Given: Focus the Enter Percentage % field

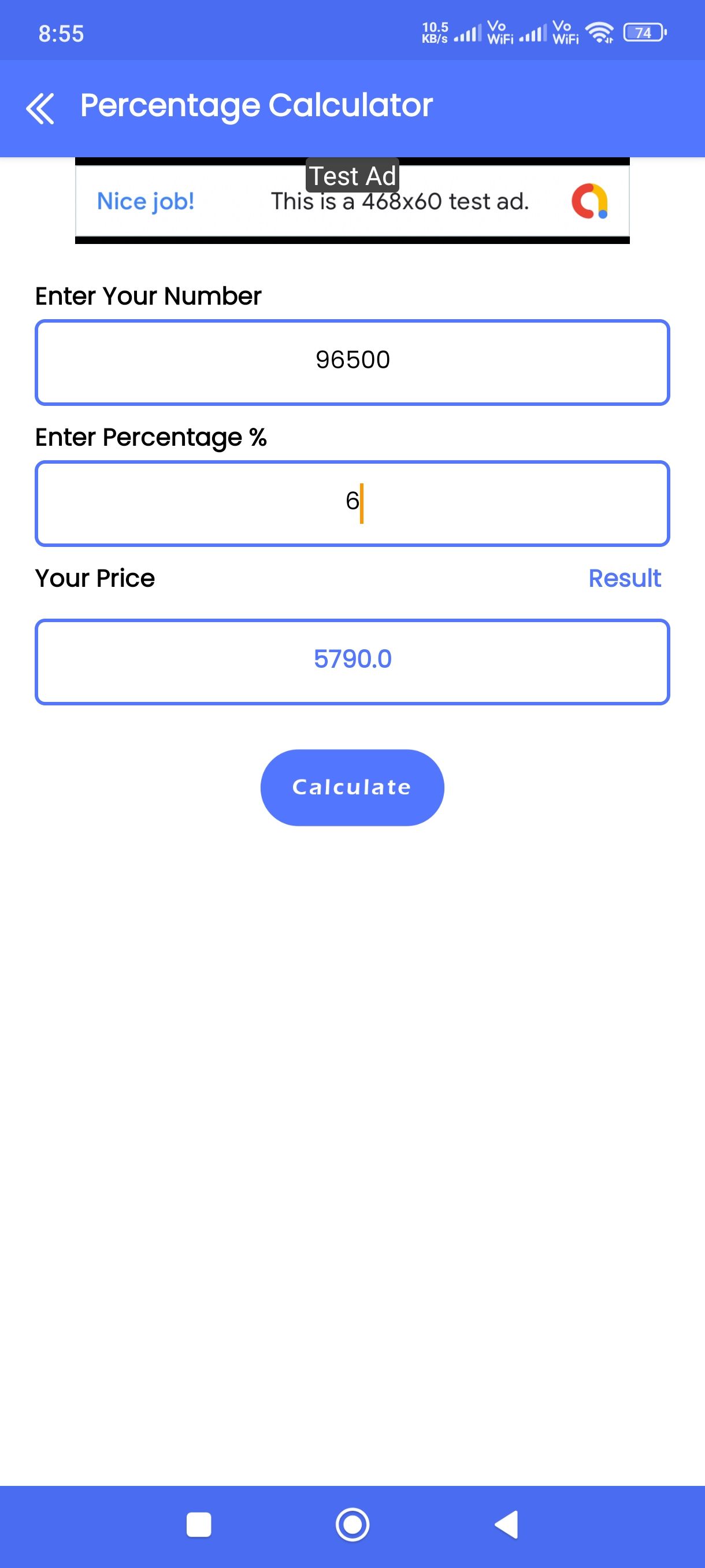Looking at the screenshot, I should point(352,504).
